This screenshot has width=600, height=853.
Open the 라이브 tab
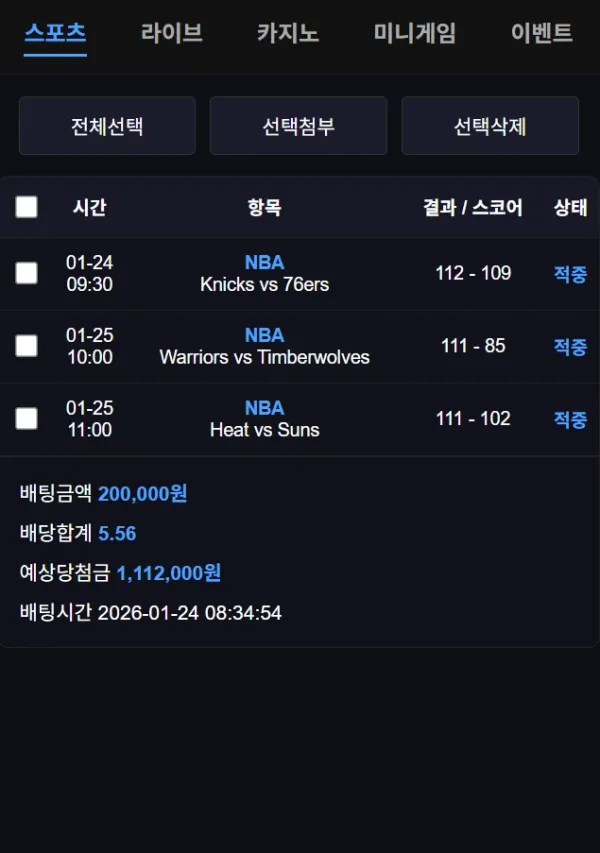(x=172, y=33)
